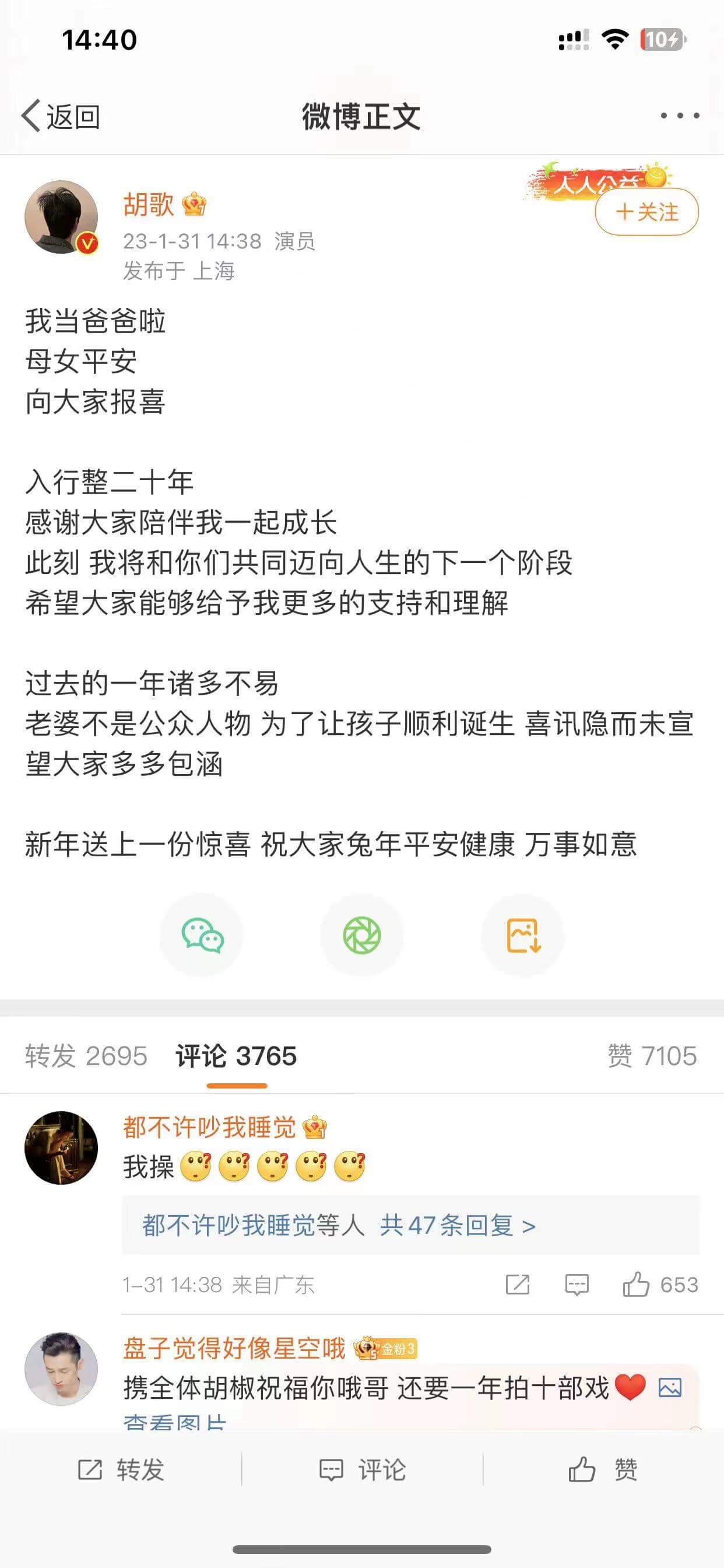Image resolution: width=724 pixels, height=1568 pixels.
Task: Reply to 都不许吵我睡觉's comment
Action: 576,1284
